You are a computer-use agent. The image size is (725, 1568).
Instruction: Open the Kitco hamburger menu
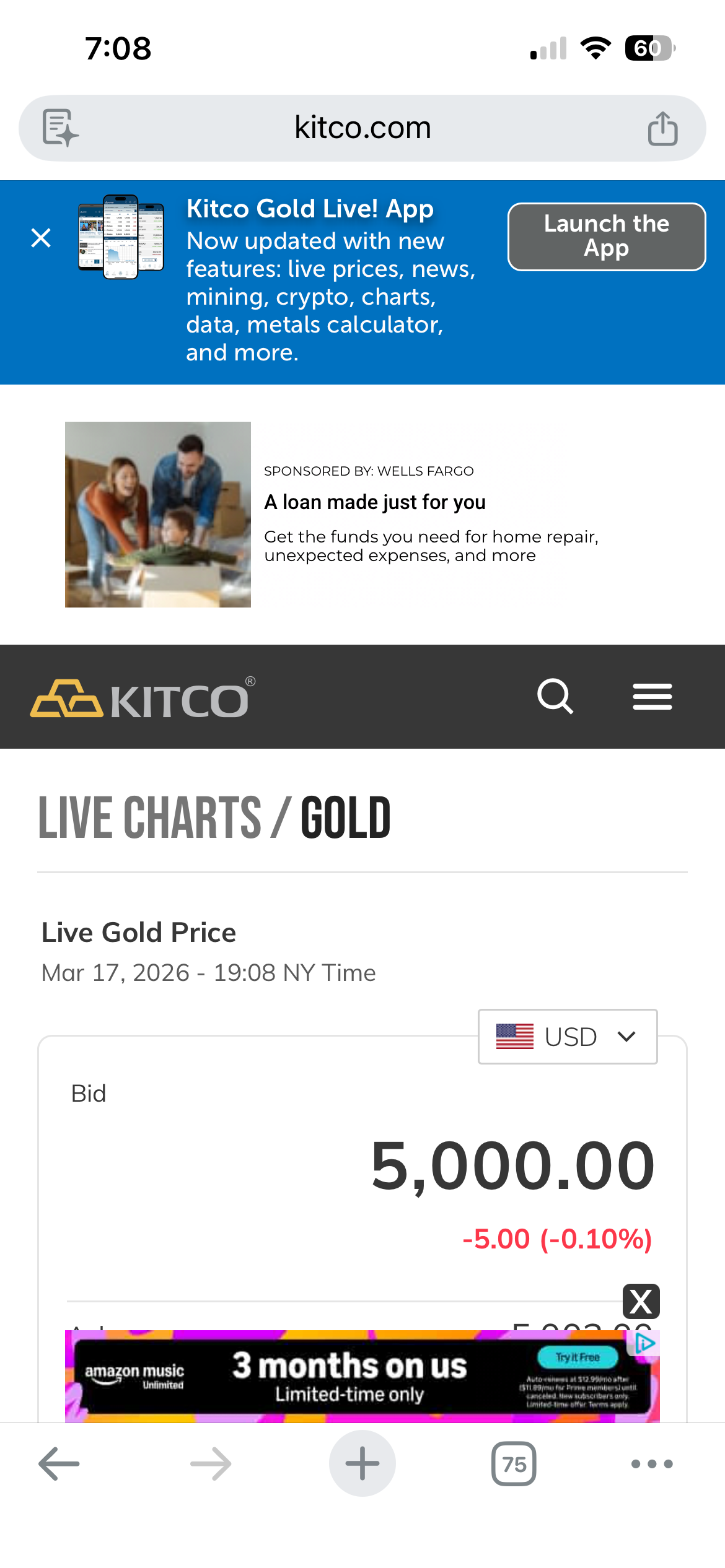pyautogui.click(x=652, y=697)
